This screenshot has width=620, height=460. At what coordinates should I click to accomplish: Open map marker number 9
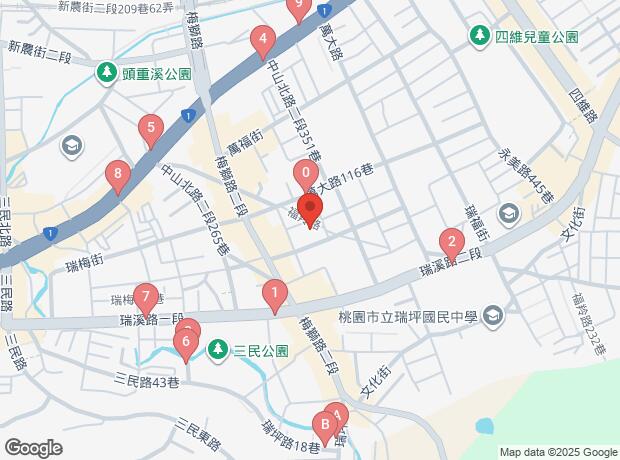297,8
